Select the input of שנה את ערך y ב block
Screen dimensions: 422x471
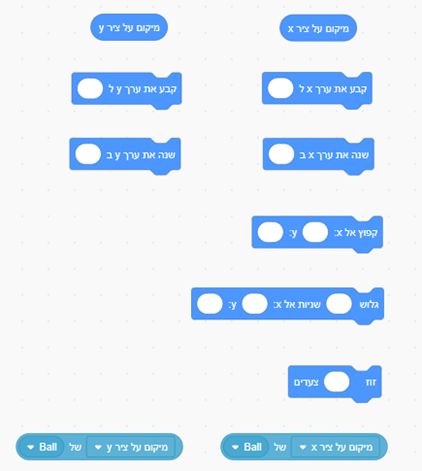pos(88,154)
